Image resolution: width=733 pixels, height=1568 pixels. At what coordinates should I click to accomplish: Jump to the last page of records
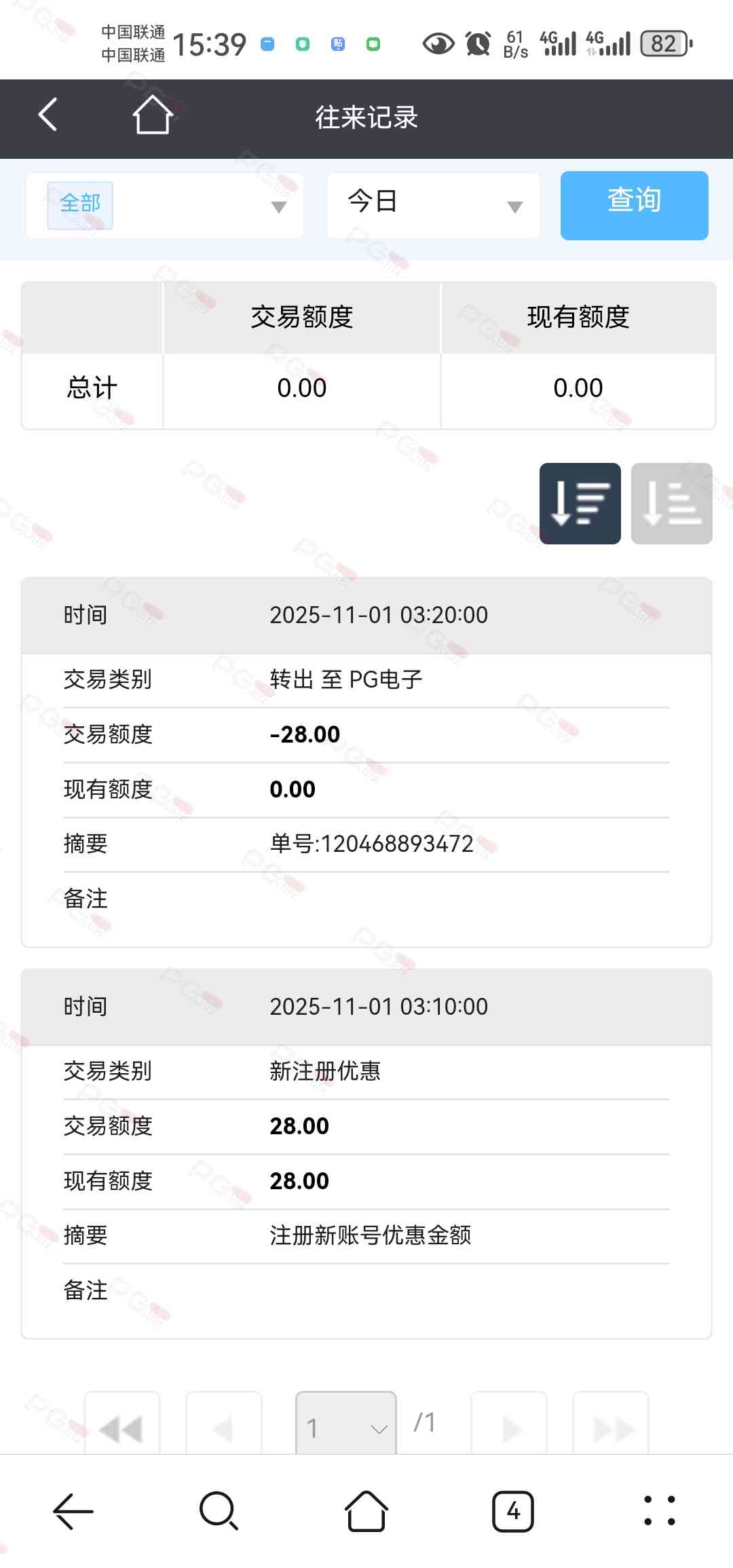tap(611, 1427)
